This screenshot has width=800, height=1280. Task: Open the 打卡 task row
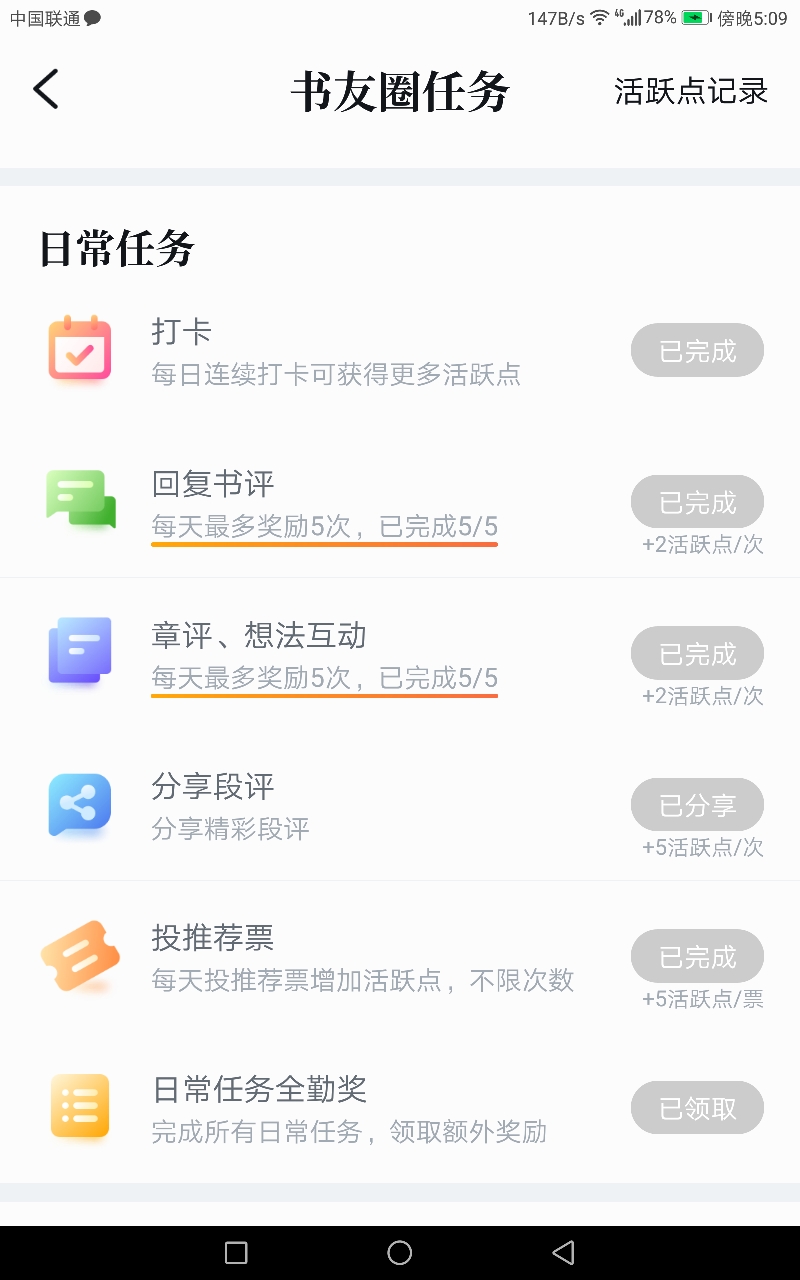pyautogui.click(x=335, y=351)
